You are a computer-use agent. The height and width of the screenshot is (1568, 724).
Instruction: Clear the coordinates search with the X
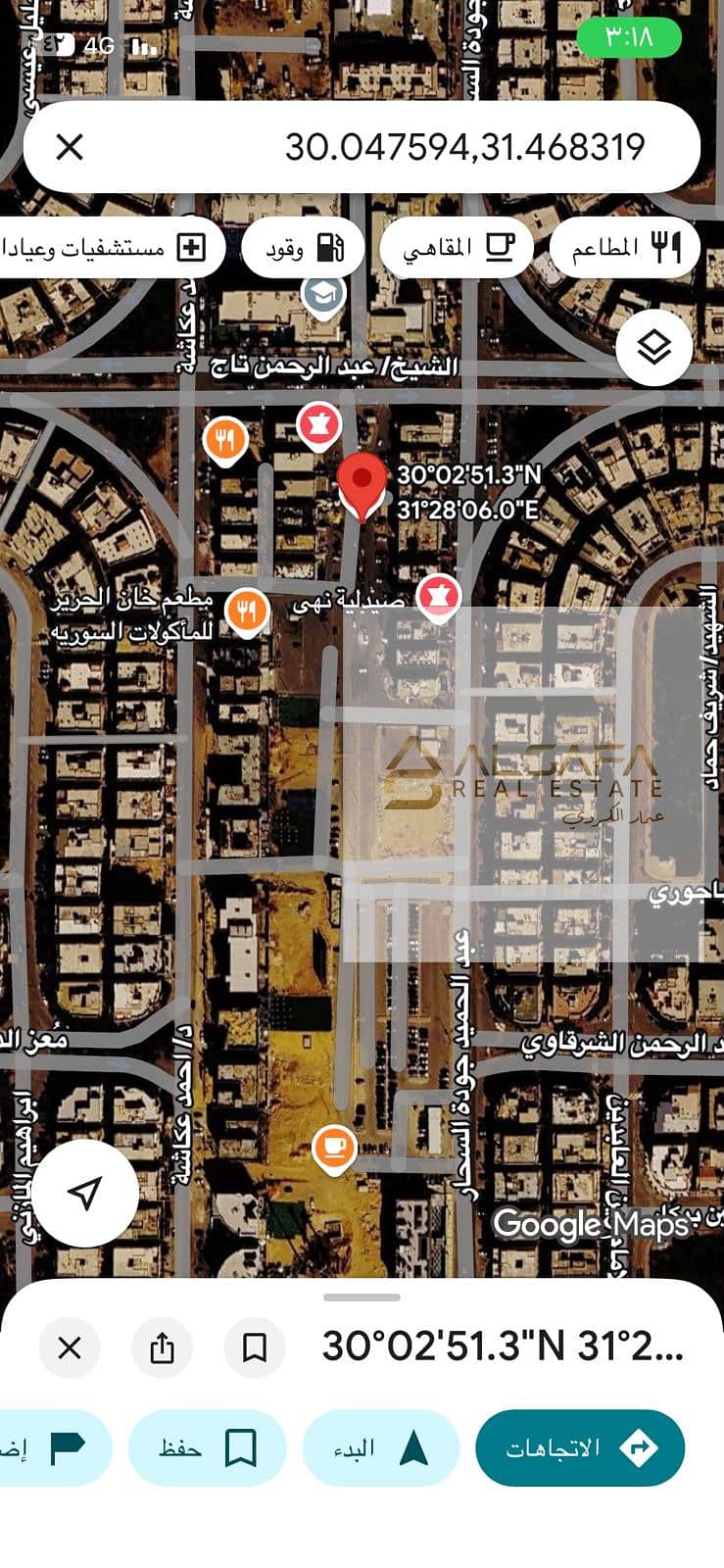point(70,148)
